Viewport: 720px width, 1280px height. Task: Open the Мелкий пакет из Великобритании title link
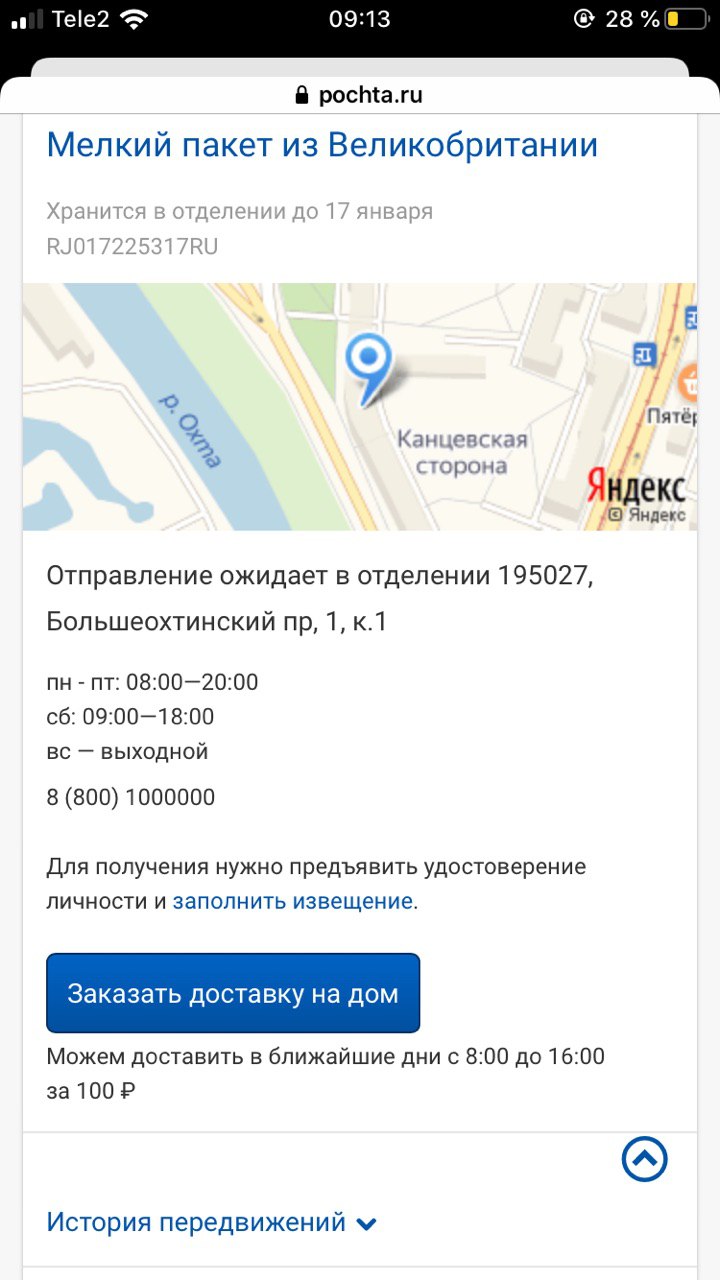pos(322,146)
